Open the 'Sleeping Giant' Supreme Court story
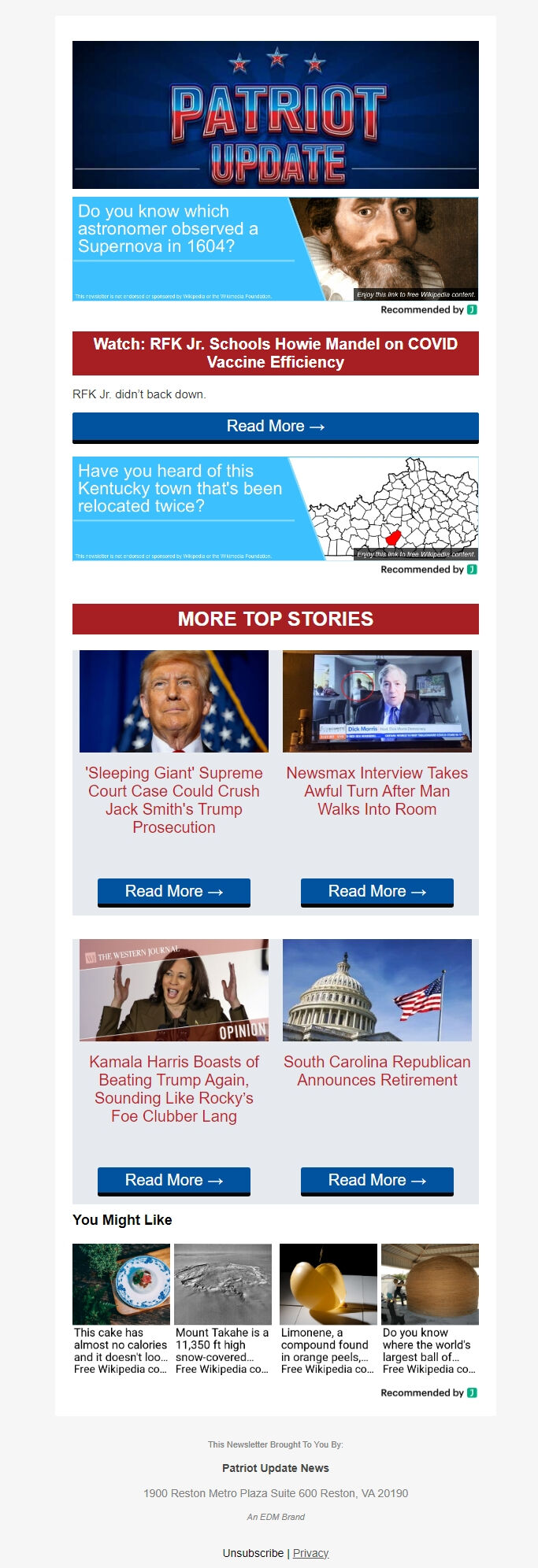 [173, 800]
